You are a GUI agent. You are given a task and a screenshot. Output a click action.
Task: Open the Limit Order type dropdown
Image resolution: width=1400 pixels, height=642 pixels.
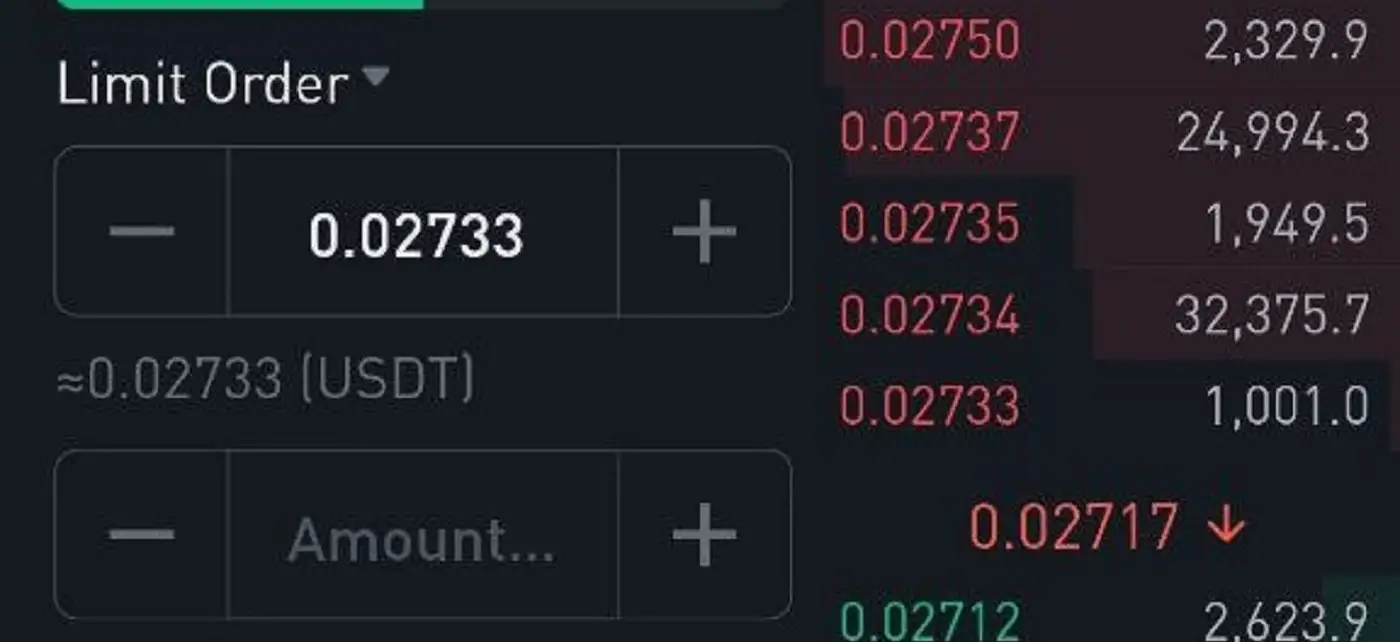tap(222, 84)
